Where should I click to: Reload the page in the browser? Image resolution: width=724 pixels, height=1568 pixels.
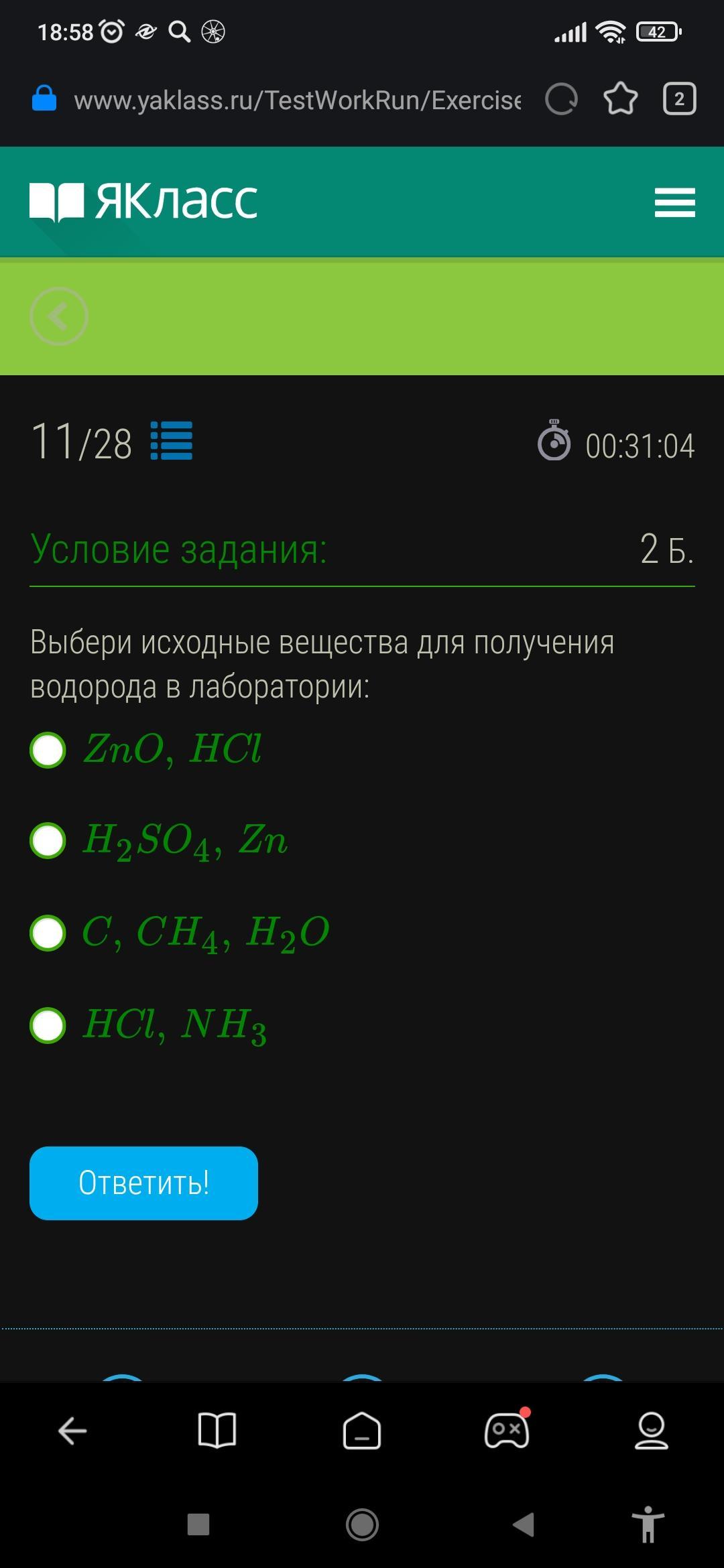pos(561,100)
